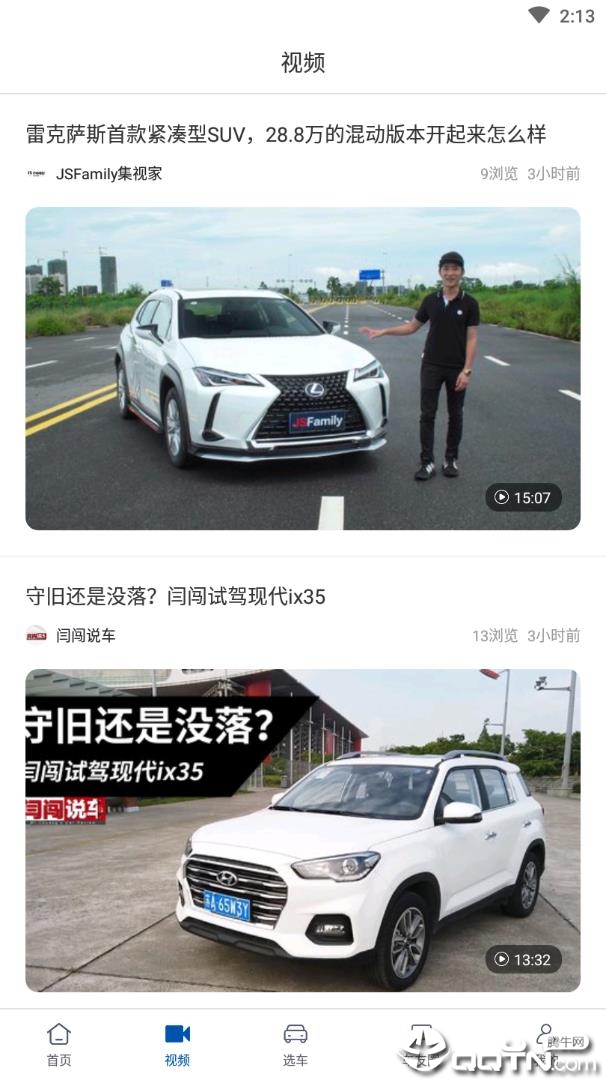
Task: Select the 视频 tab
Action: [177, 1044]
